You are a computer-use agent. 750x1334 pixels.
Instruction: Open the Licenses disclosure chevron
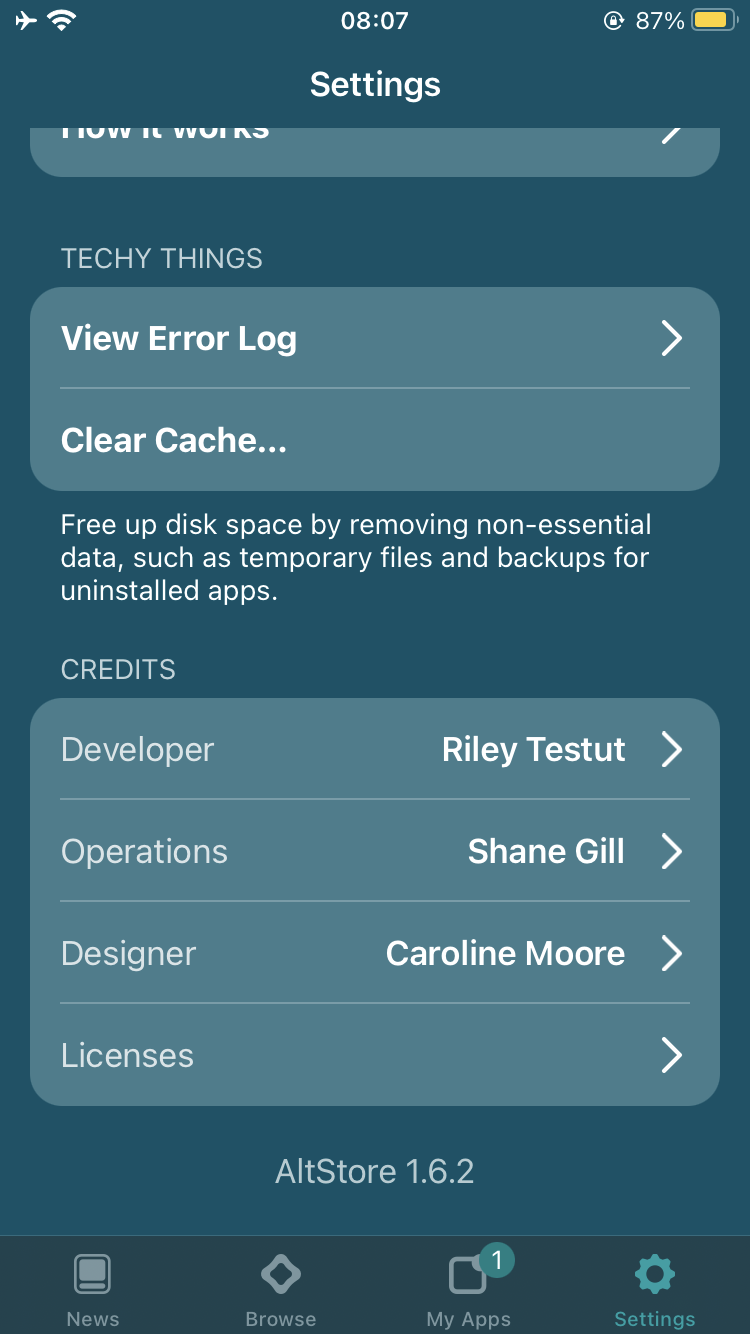pyautogui.click(x=672, y=1055)
